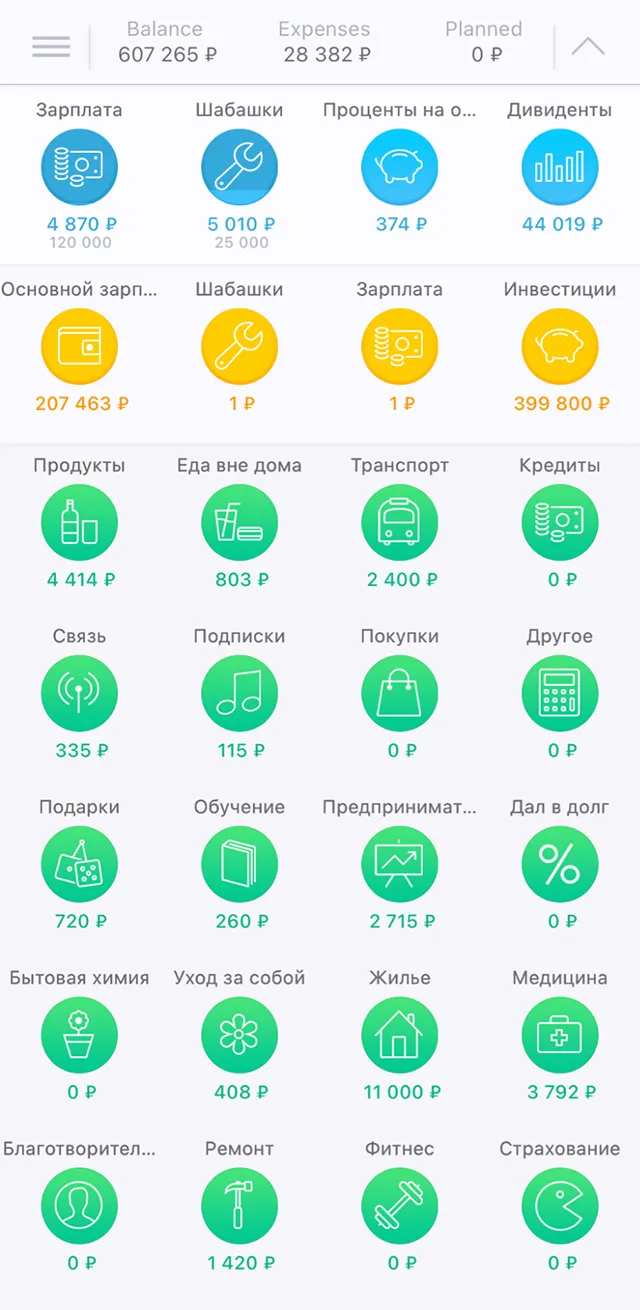Open the hamburger menu
640x1310 pixels.
point(51,46)
